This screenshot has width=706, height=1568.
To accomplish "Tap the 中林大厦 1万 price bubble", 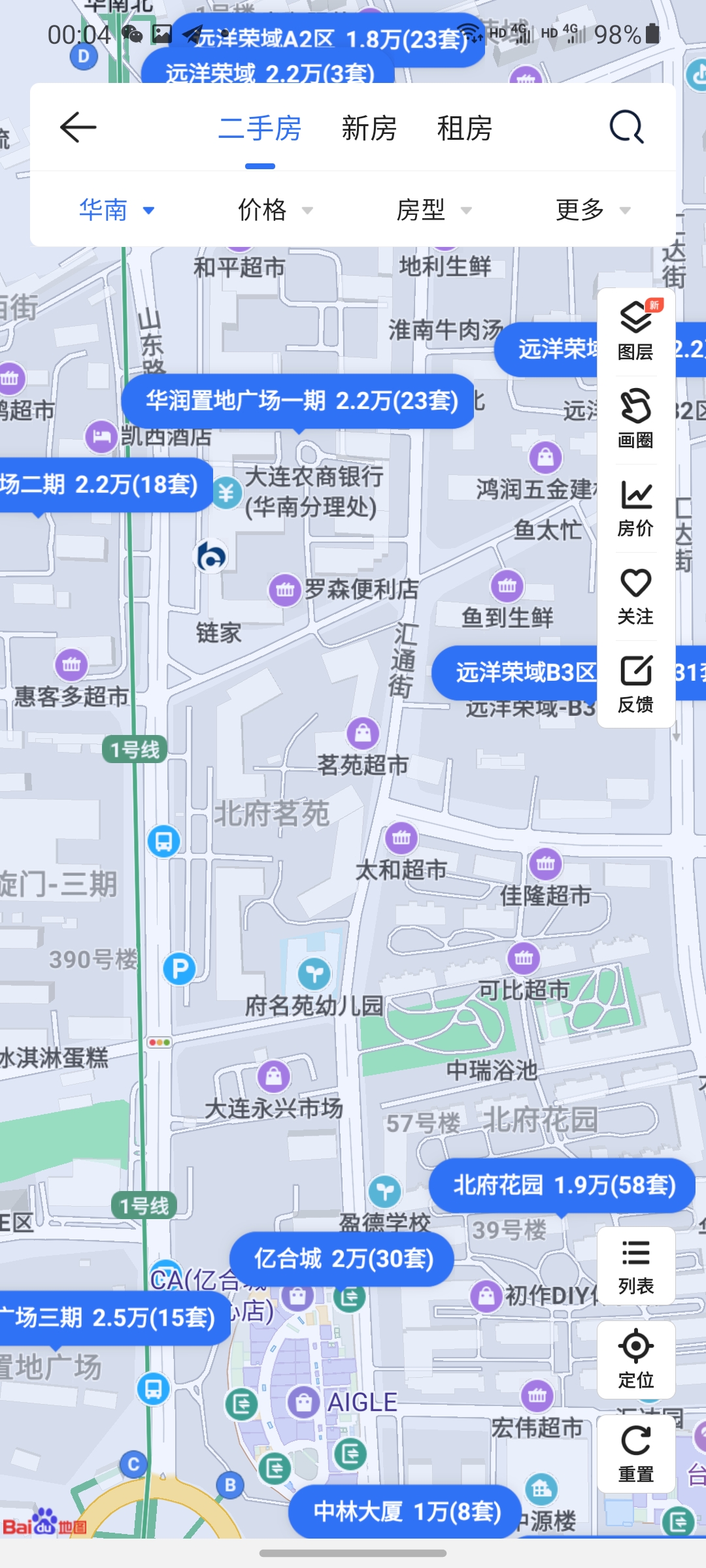I will pyautogui.click(x=401, y=1512).
